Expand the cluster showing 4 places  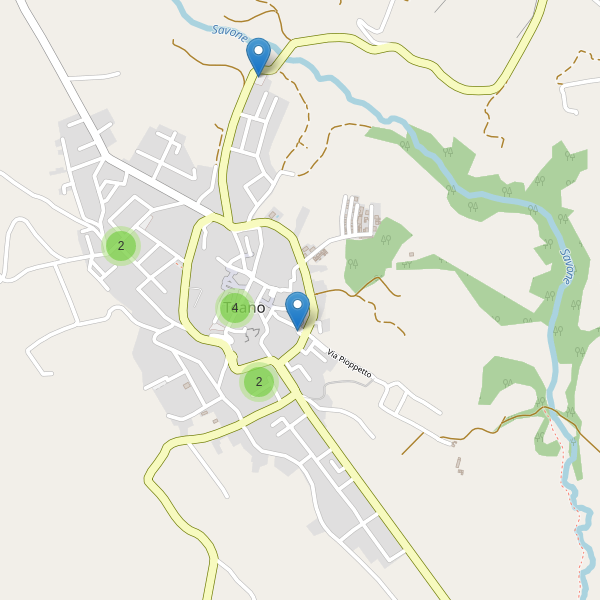click(234, 308)
